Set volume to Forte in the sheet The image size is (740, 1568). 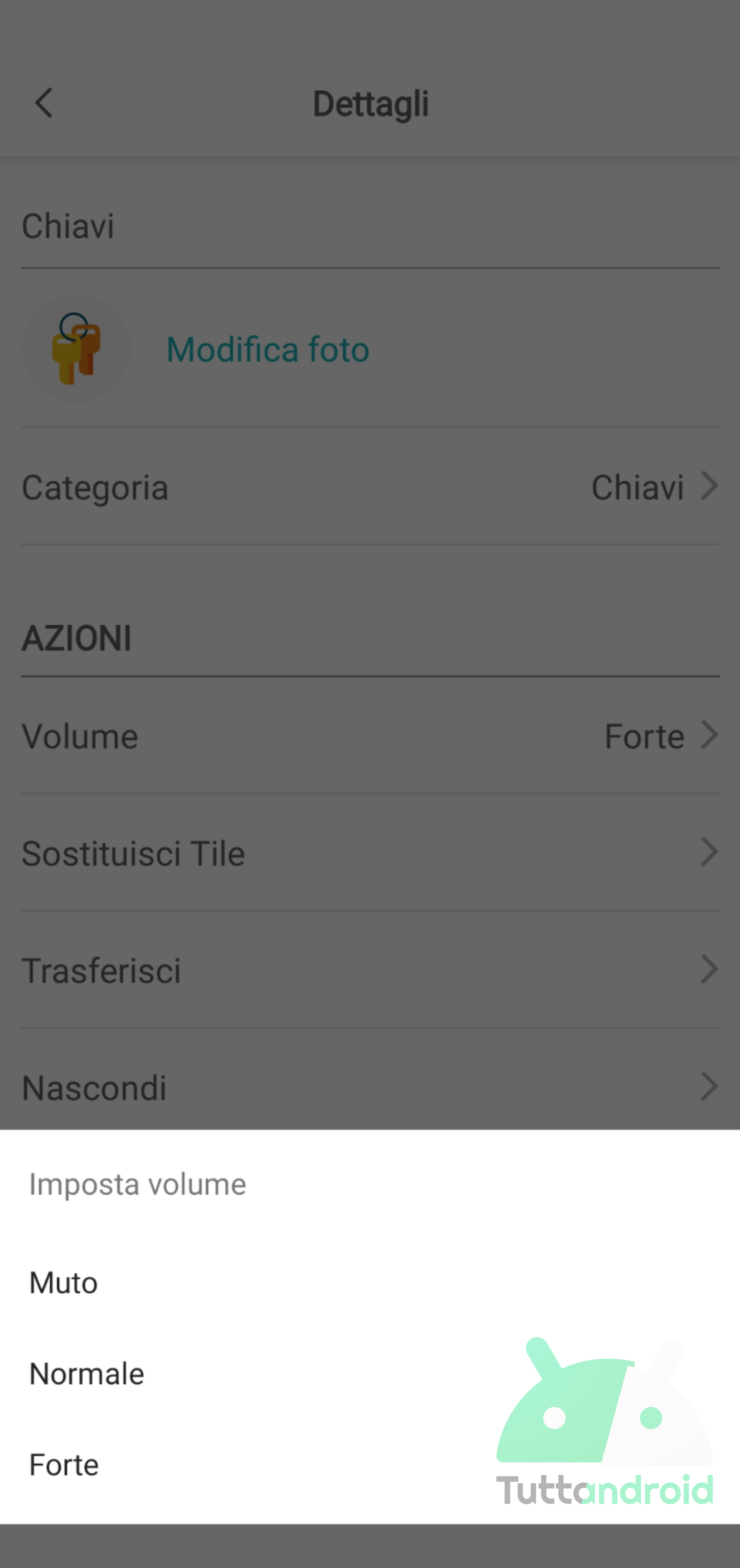click(x=370, y=1465)
